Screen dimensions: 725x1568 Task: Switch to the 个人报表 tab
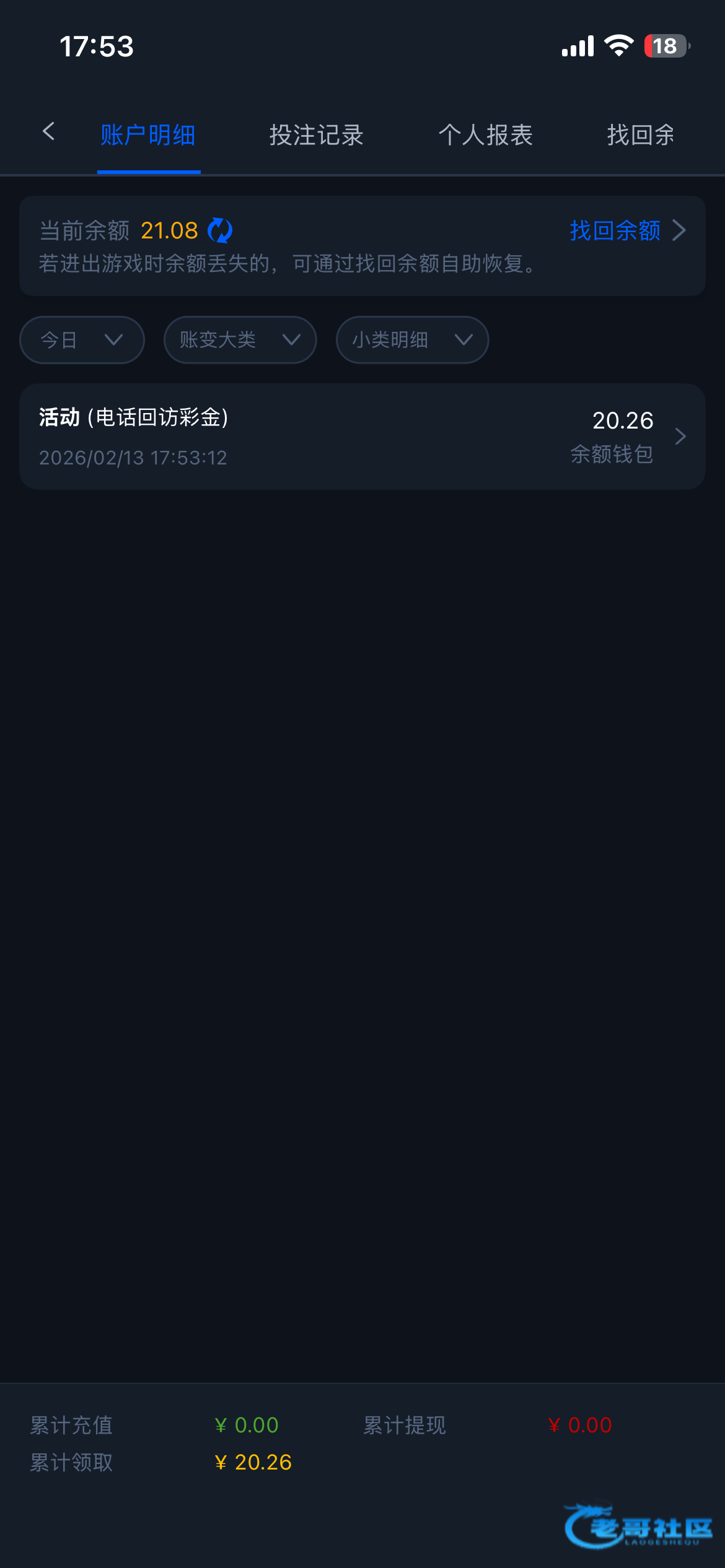coord(485,135)
